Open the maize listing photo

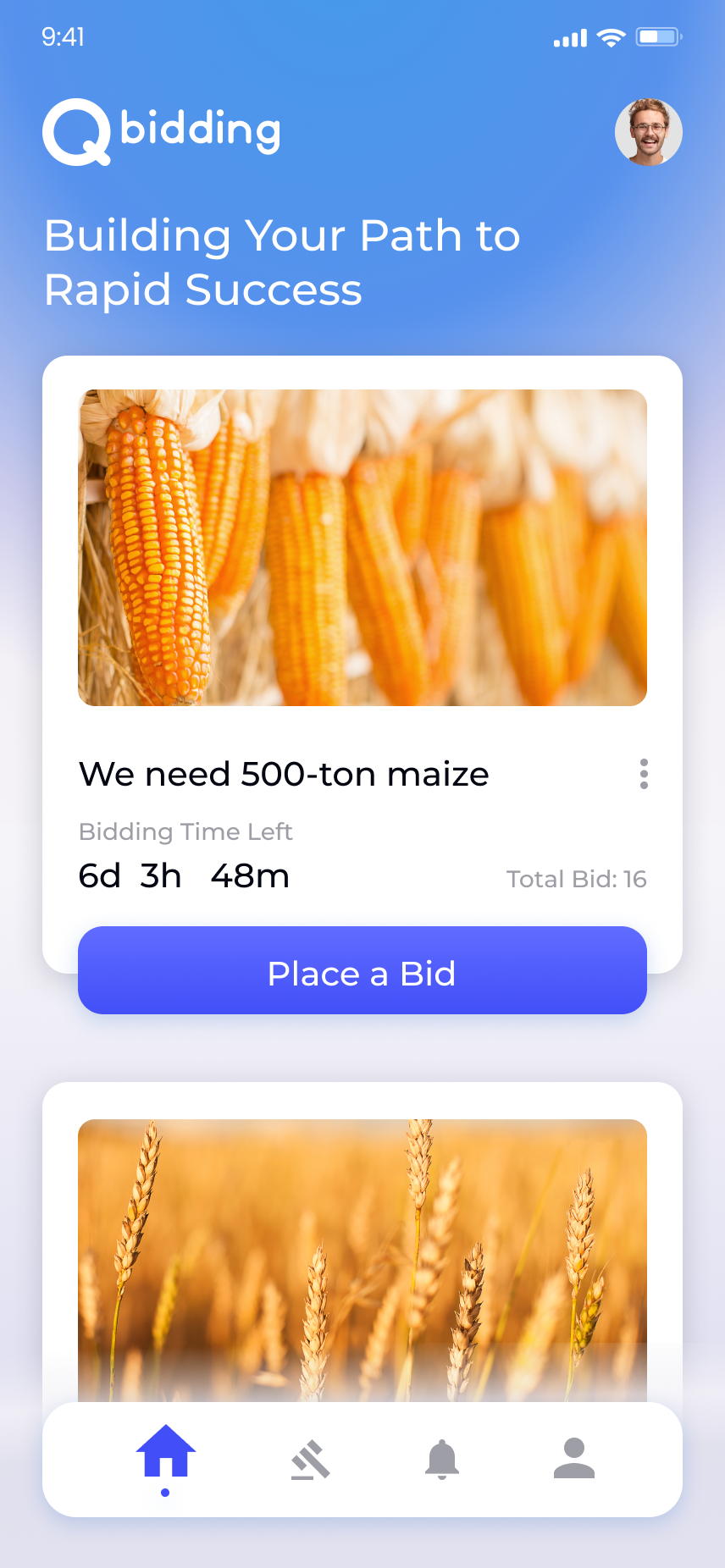(x=362, y=548)
